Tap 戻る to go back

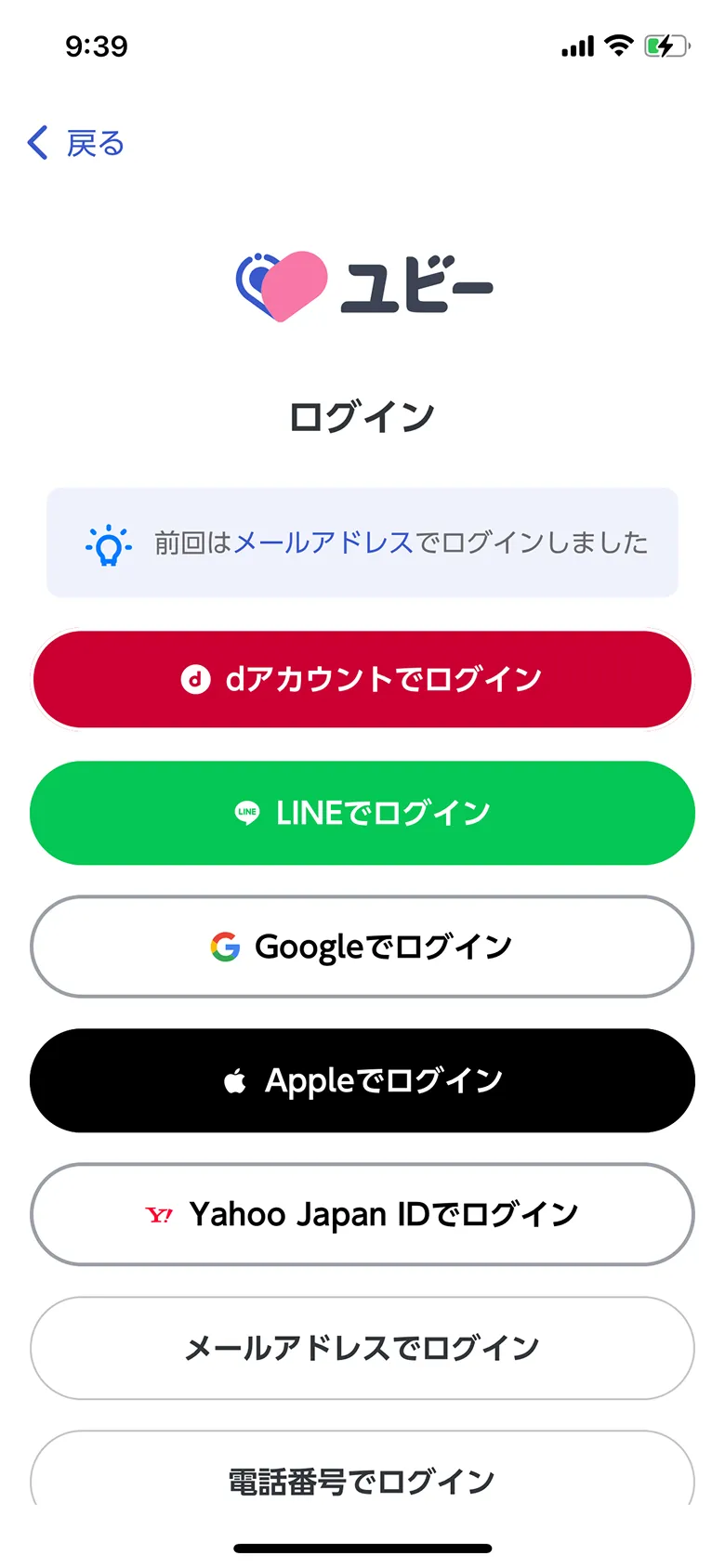tap(92, 143)
